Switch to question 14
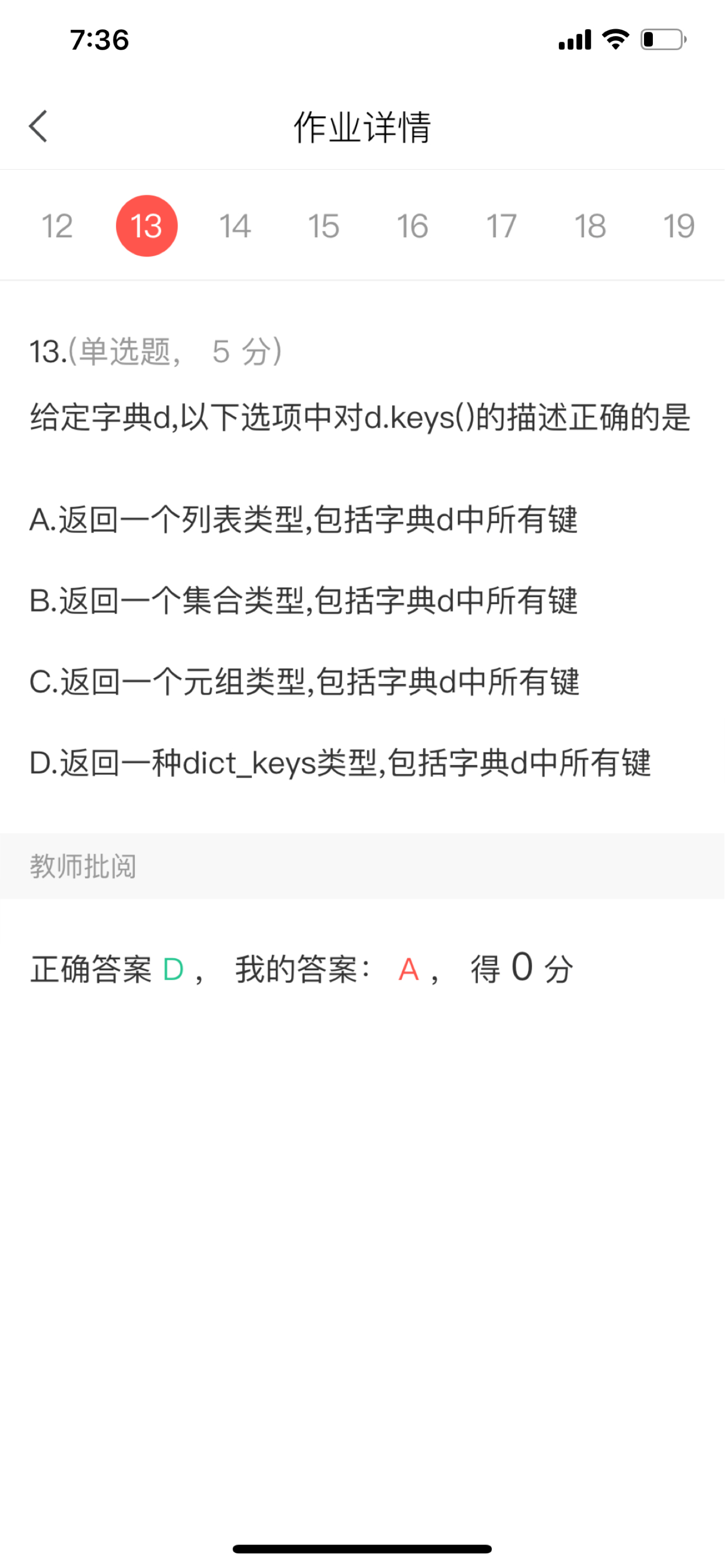This screenshot has width=725, height=1568. 235,225
